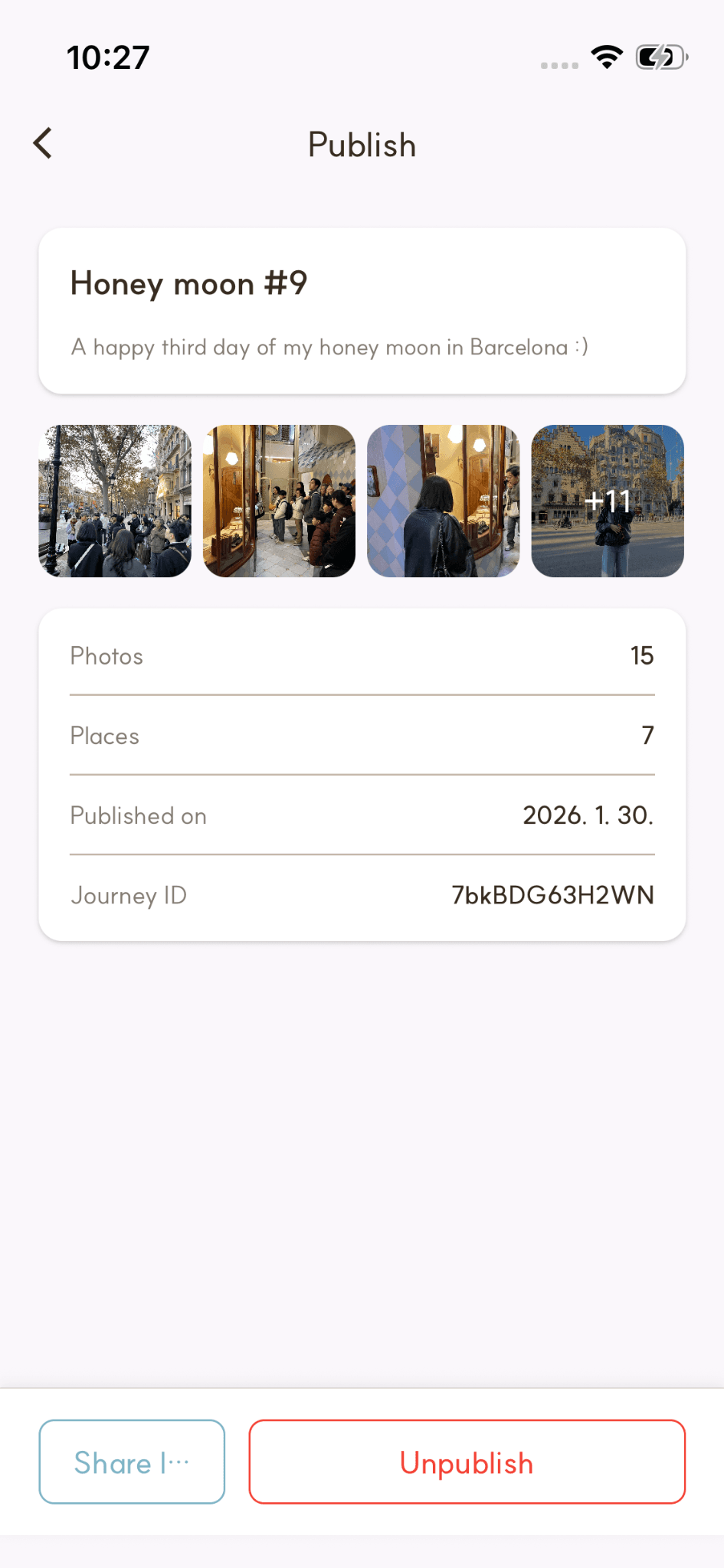This screenshot has height=1568, width=724.
Task: Tap the +11 overlay to see more photos
Action: pyautogui.click(x=608, y=501)
